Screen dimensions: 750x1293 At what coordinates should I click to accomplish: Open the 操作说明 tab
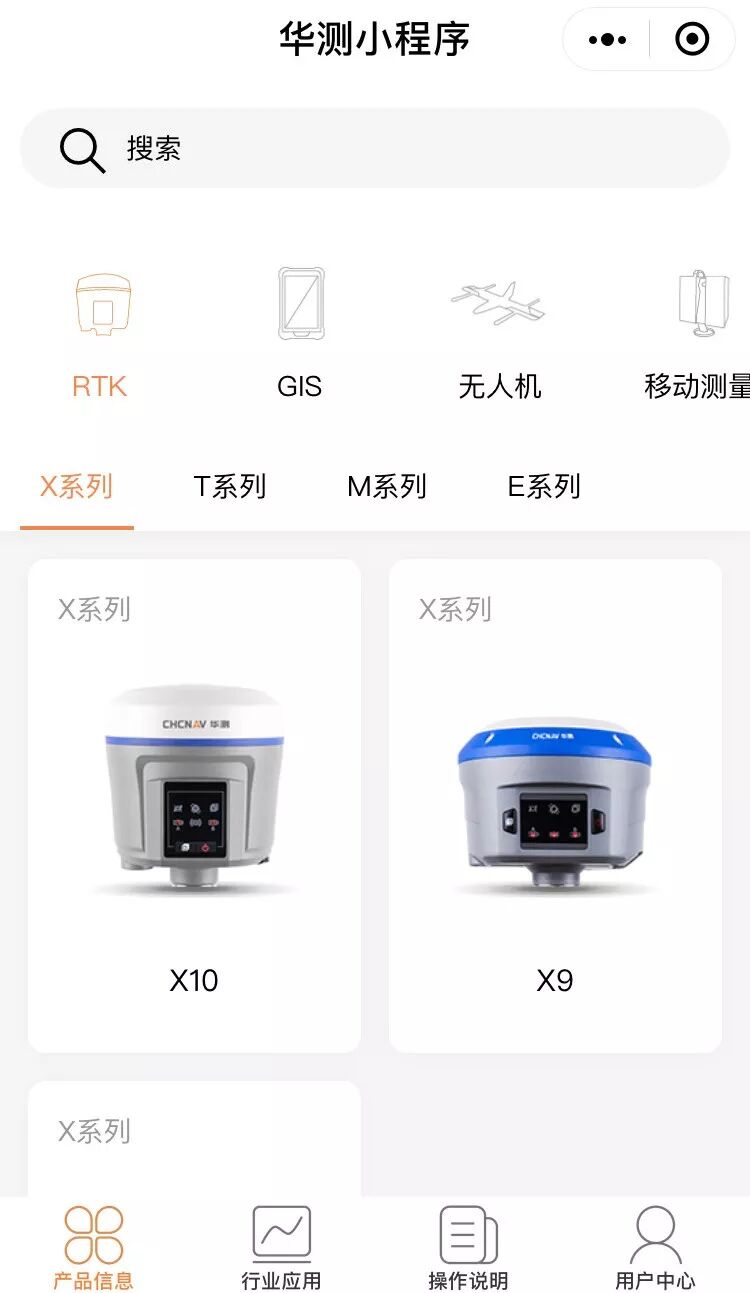pyautogui.click(x=468, y=1247)
